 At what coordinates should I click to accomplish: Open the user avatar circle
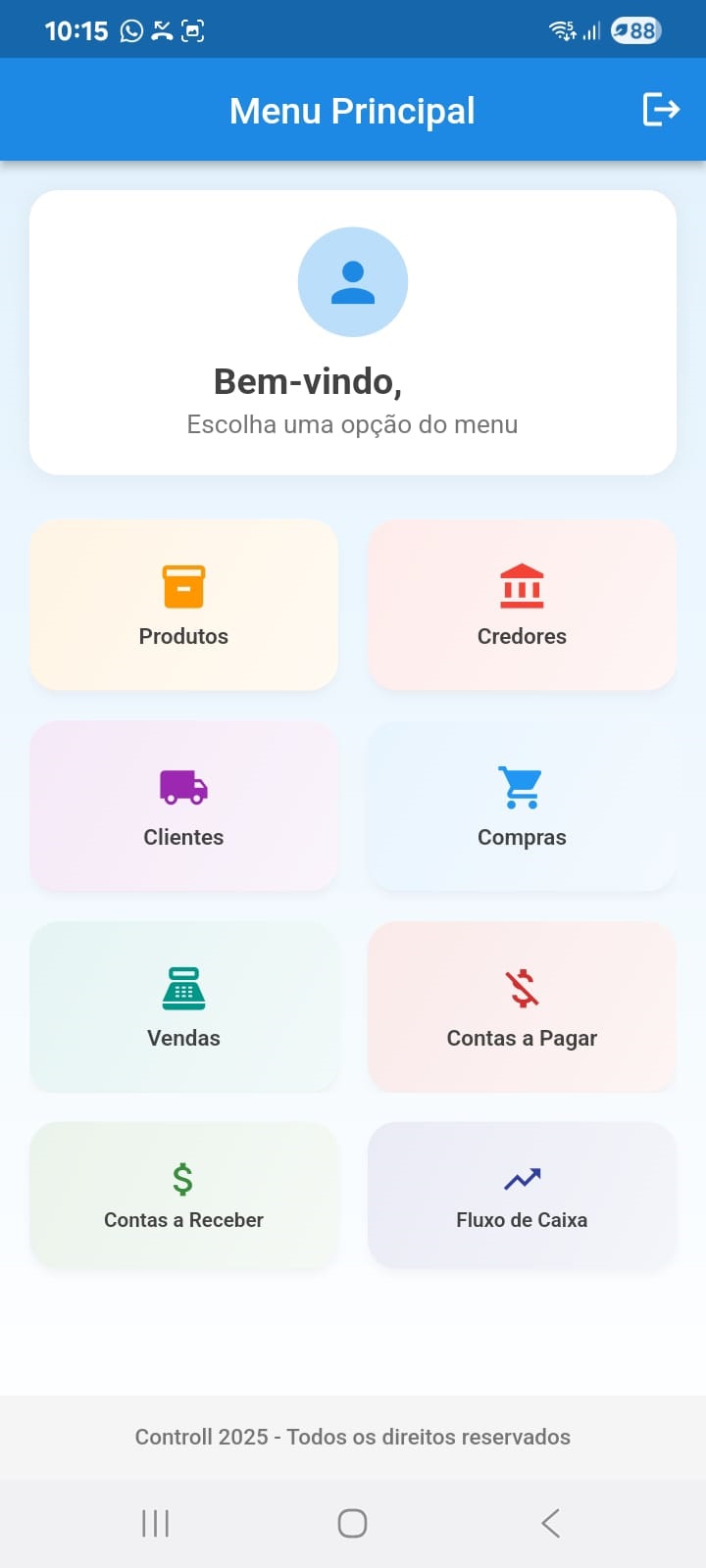coord(353,281)
